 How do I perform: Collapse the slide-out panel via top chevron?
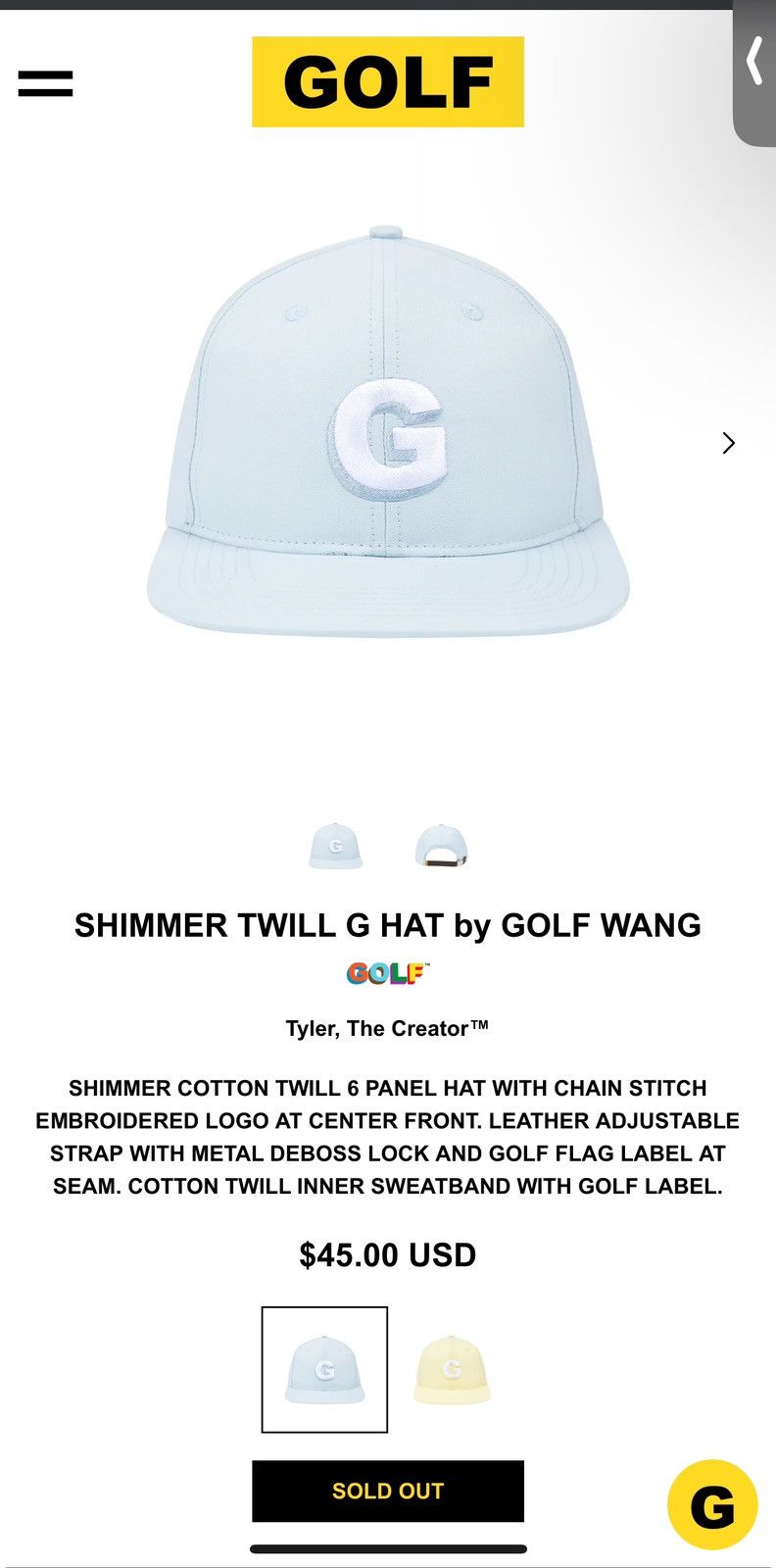coord(754,61)
